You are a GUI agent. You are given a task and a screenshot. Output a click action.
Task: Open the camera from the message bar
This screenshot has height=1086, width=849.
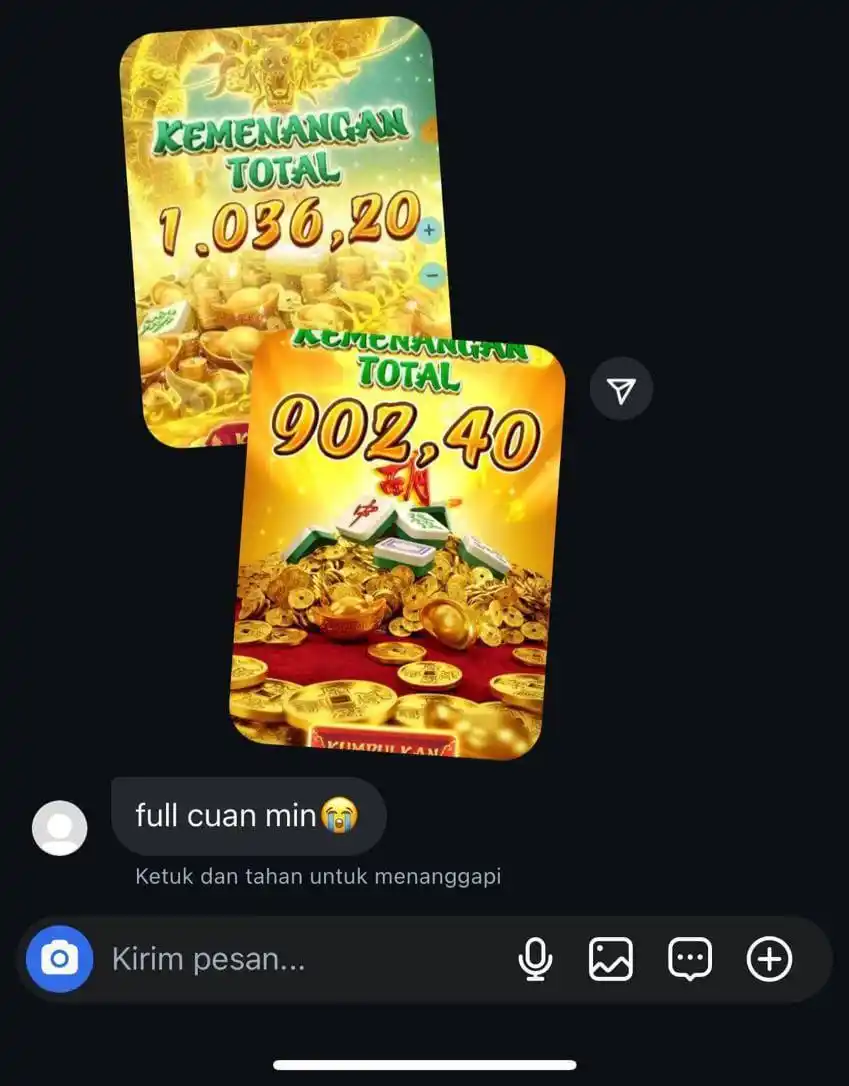click(x=59, y=960)
